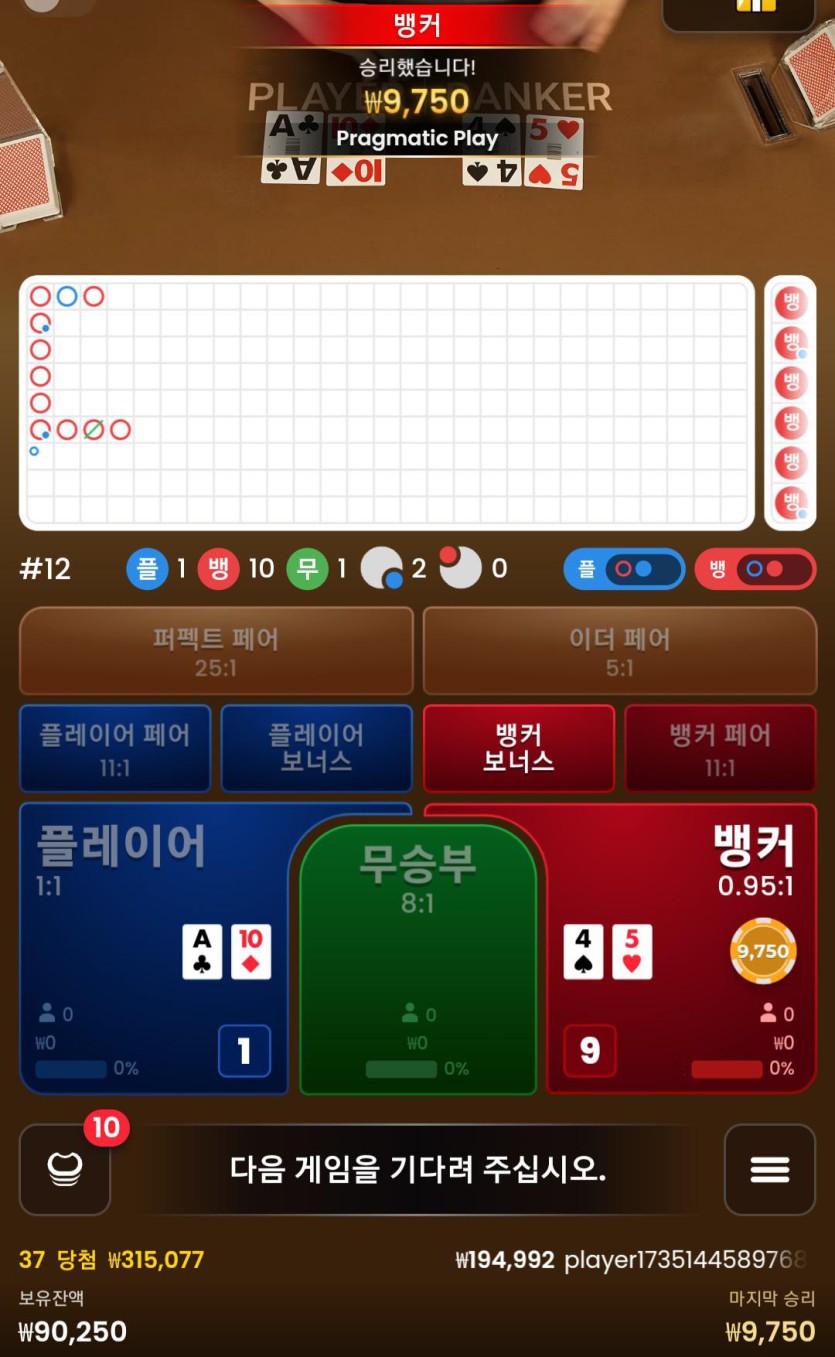Open the hamburger menu

click(x=769, y=1169)
